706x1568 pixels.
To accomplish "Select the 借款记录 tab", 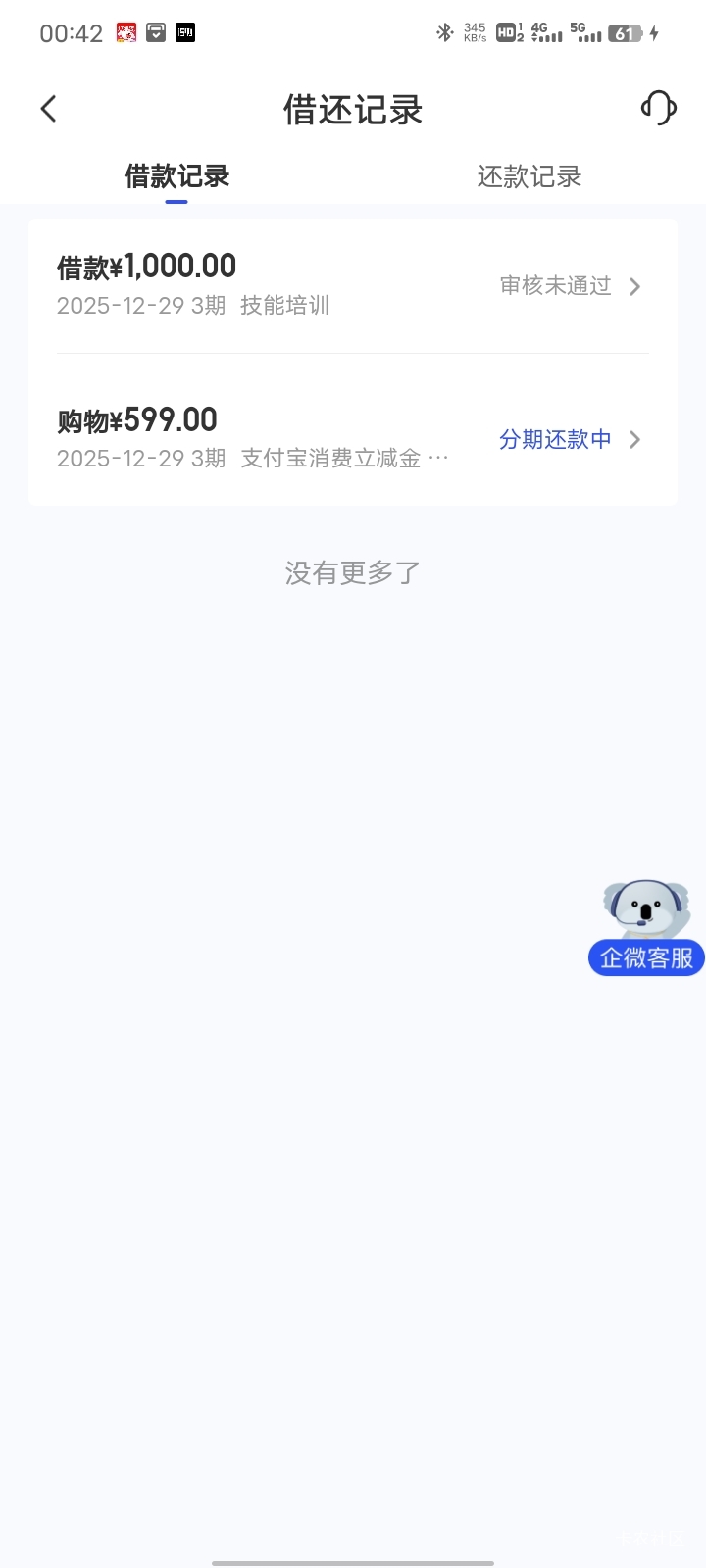I will (176, 176).
